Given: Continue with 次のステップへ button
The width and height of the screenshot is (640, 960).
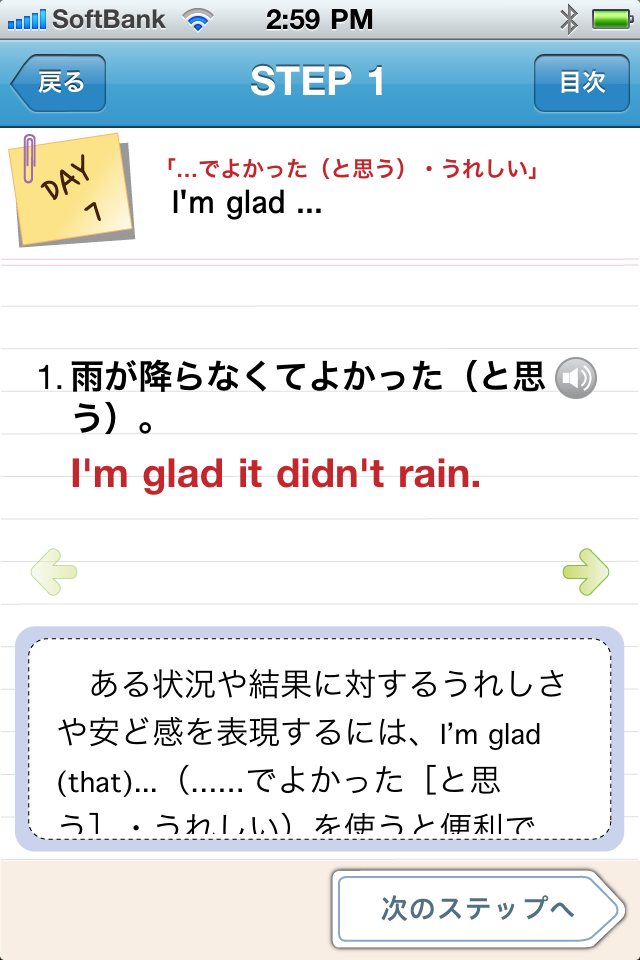Looking at the screenshot, I should point(478,908).
